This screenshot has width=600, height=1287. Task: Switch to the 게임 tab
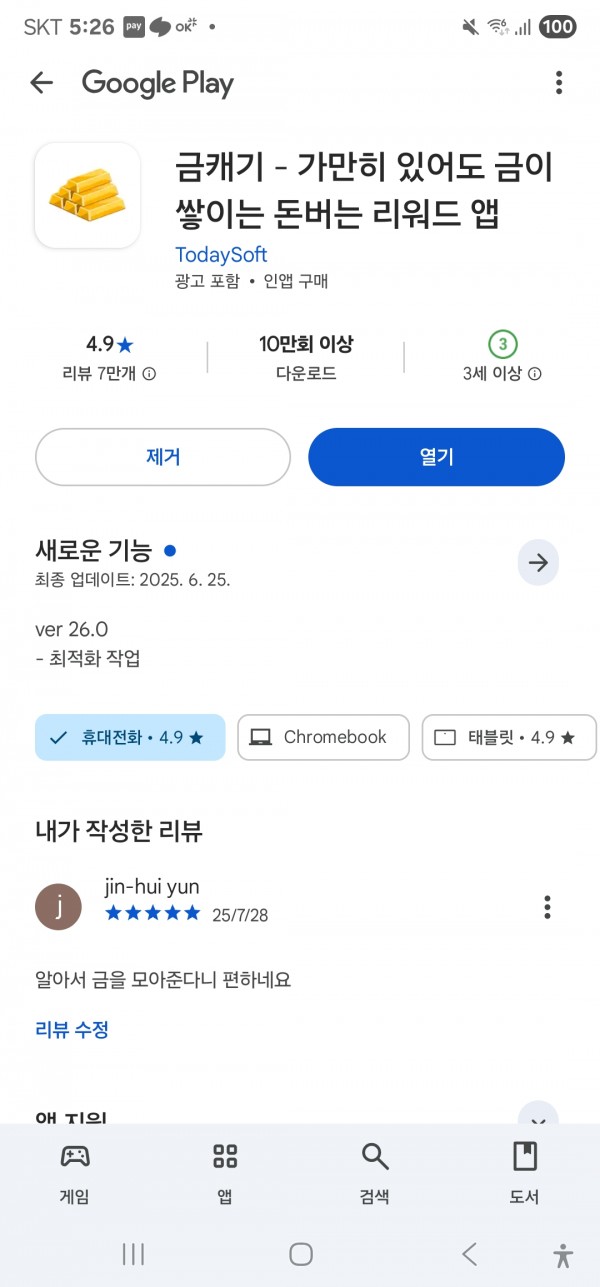pyautogui.click(x=75, y=1173)
